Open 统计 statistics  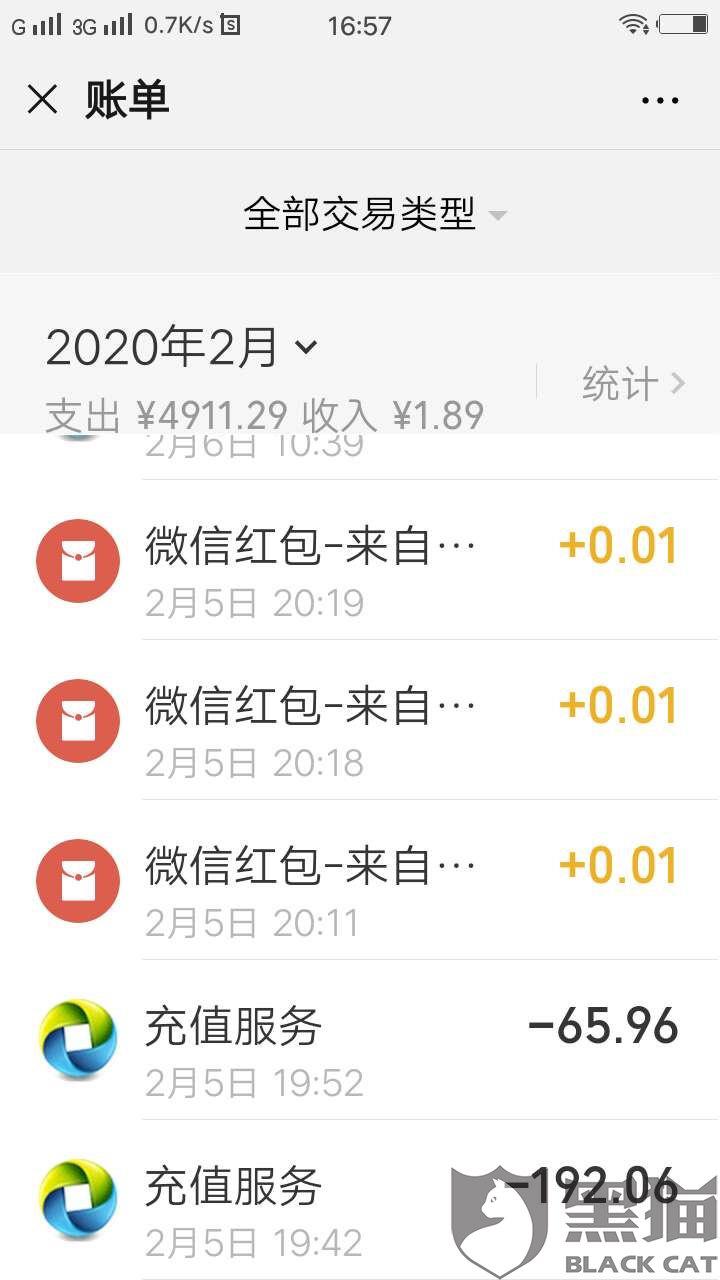633,383
